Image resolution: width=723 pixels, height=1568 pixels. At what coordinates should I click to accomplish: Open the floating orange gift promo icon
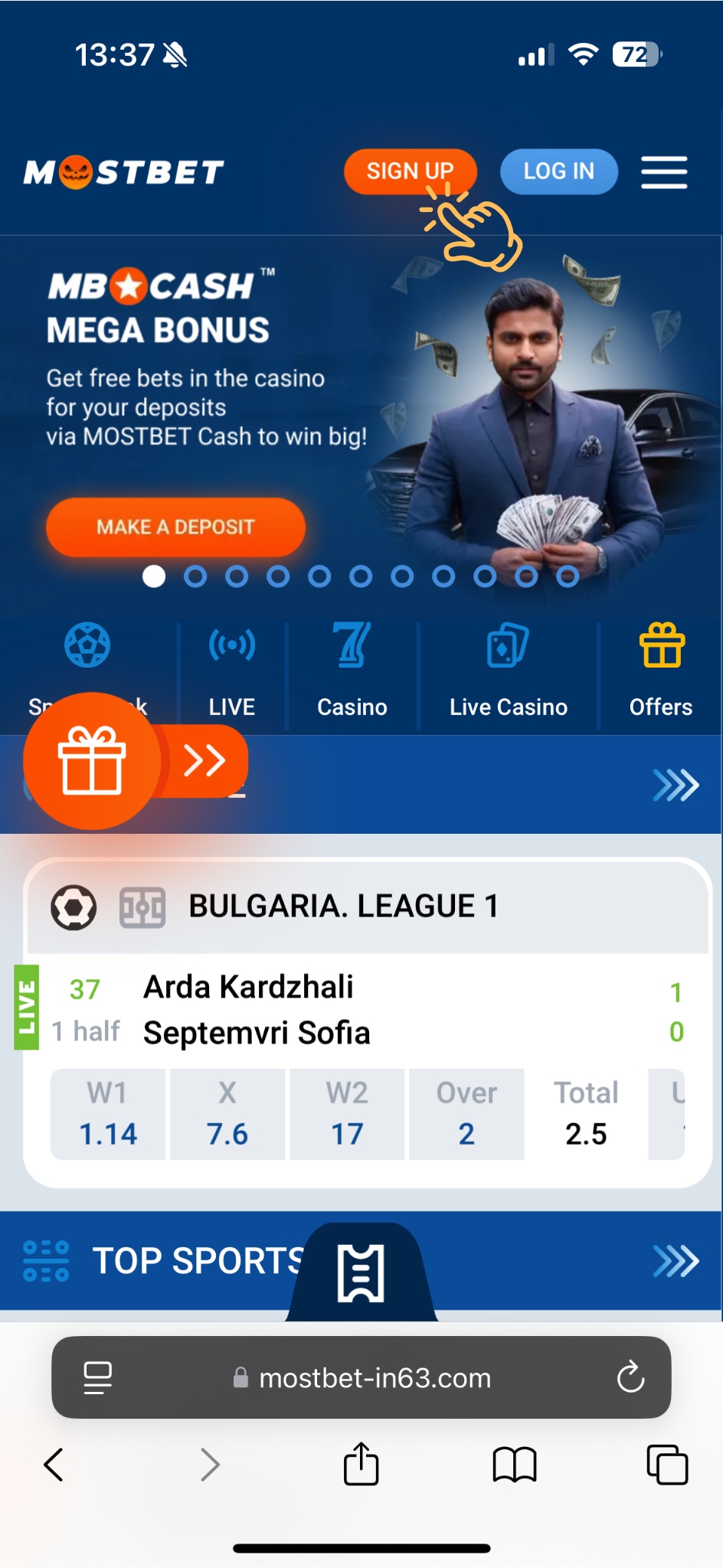91,763
